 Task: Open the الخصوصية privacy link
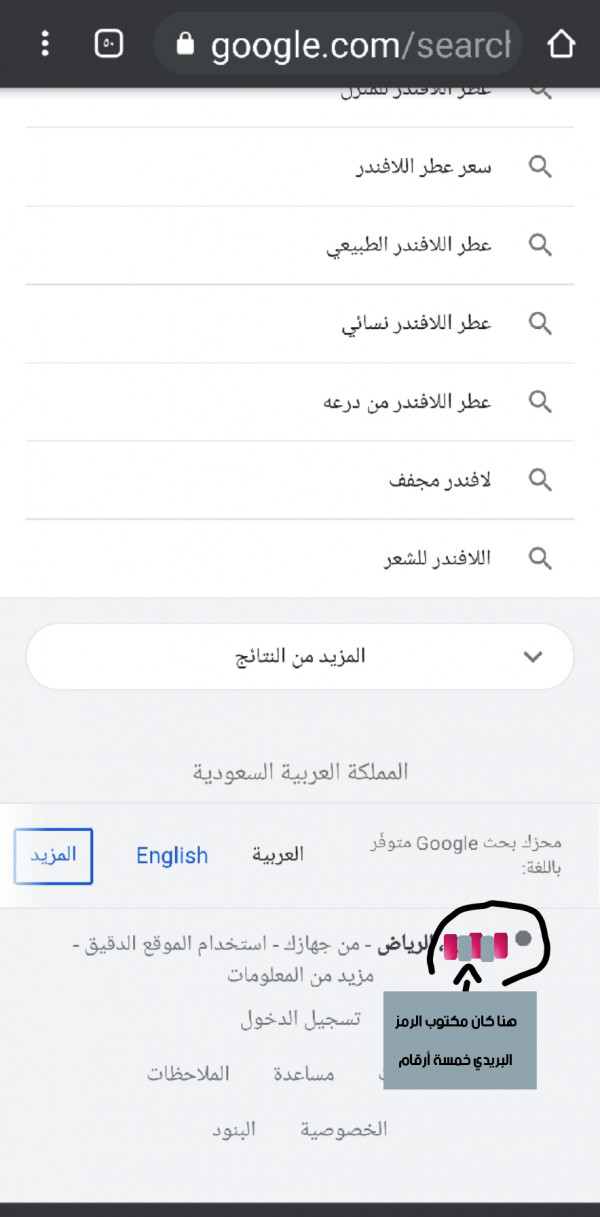[x=344, y=1130]
